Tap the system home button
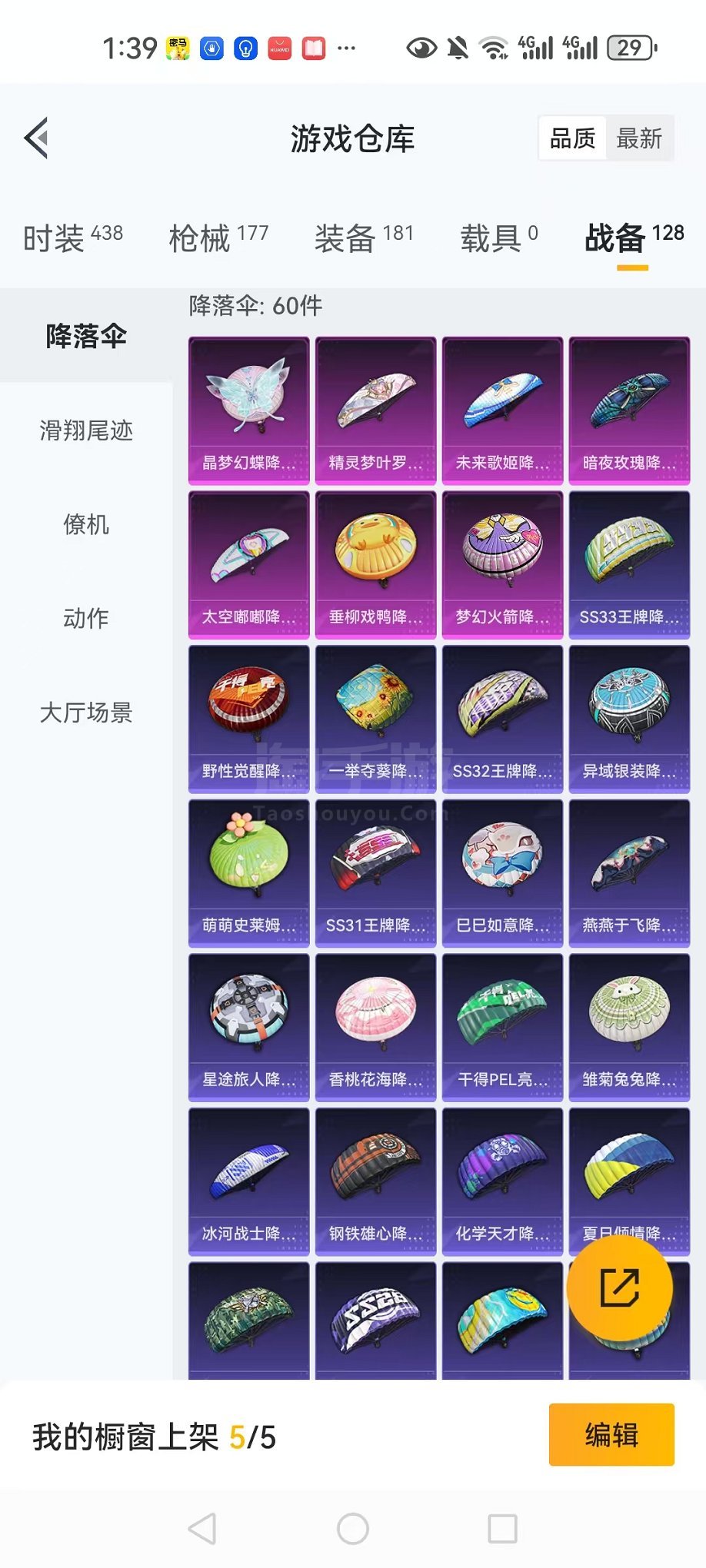 tap(353, 1529)
